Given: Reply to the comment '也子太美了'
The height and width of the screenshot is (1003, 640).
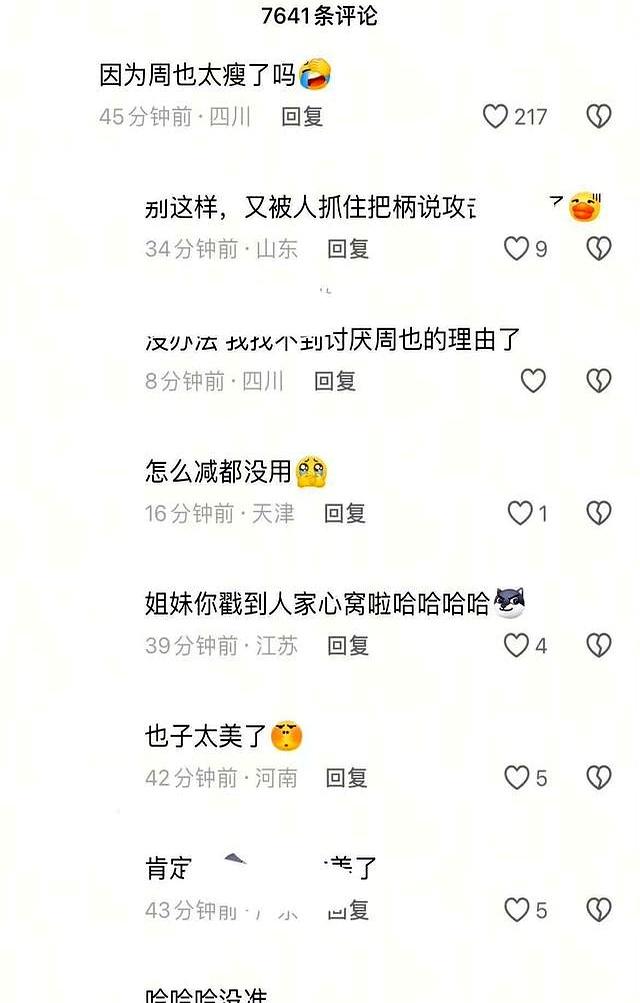Looking at the screenshot, I should click(x=348, y=778).
